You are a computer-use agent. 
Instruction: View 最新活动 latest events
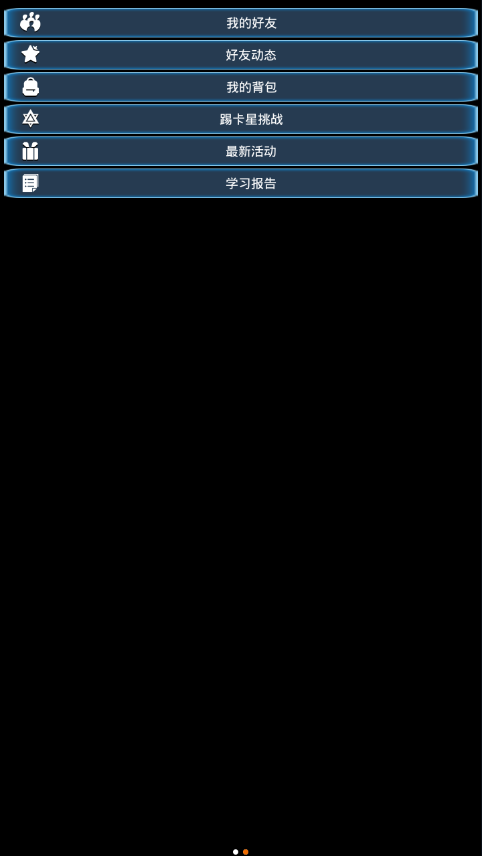coord(241,151)
